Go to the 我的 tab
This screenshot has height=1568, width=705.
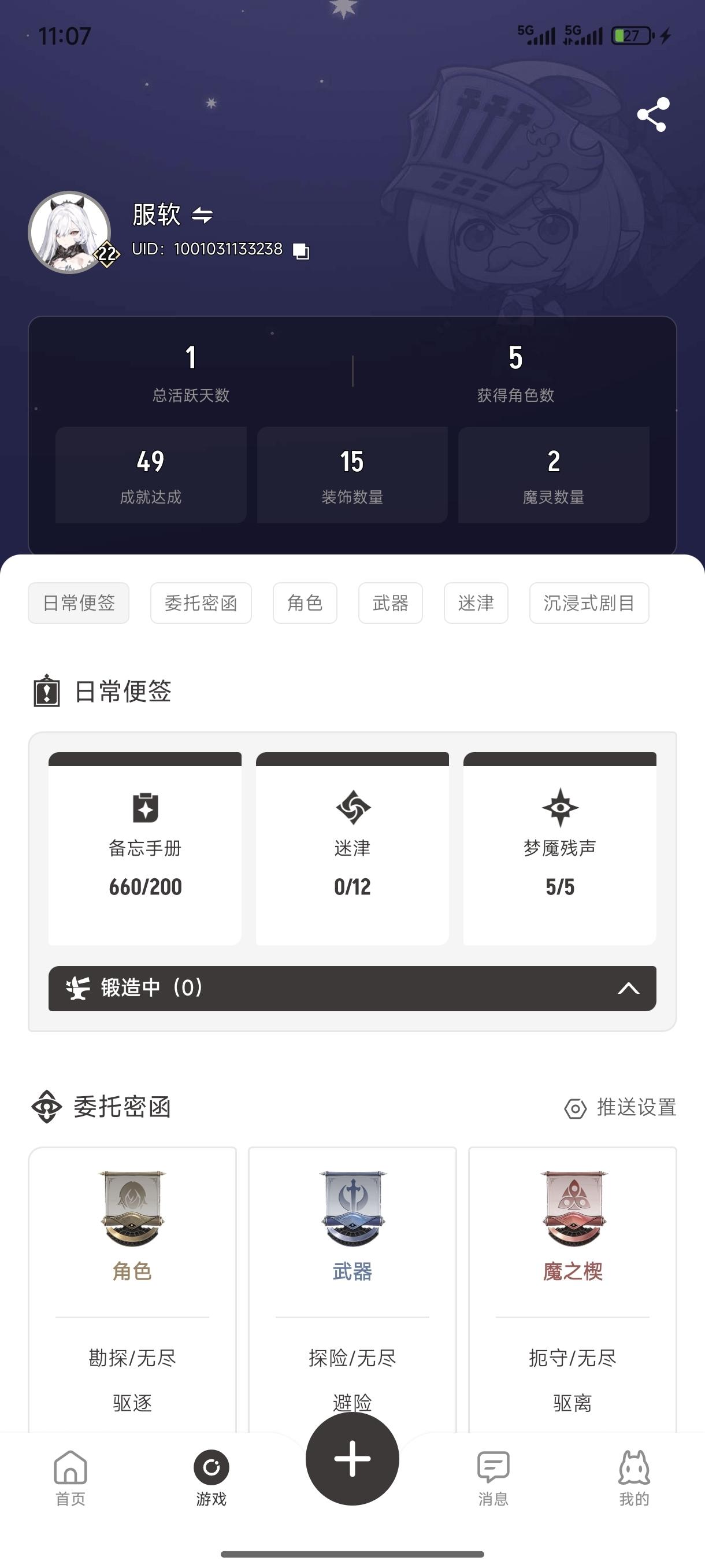click(634, 1477)
